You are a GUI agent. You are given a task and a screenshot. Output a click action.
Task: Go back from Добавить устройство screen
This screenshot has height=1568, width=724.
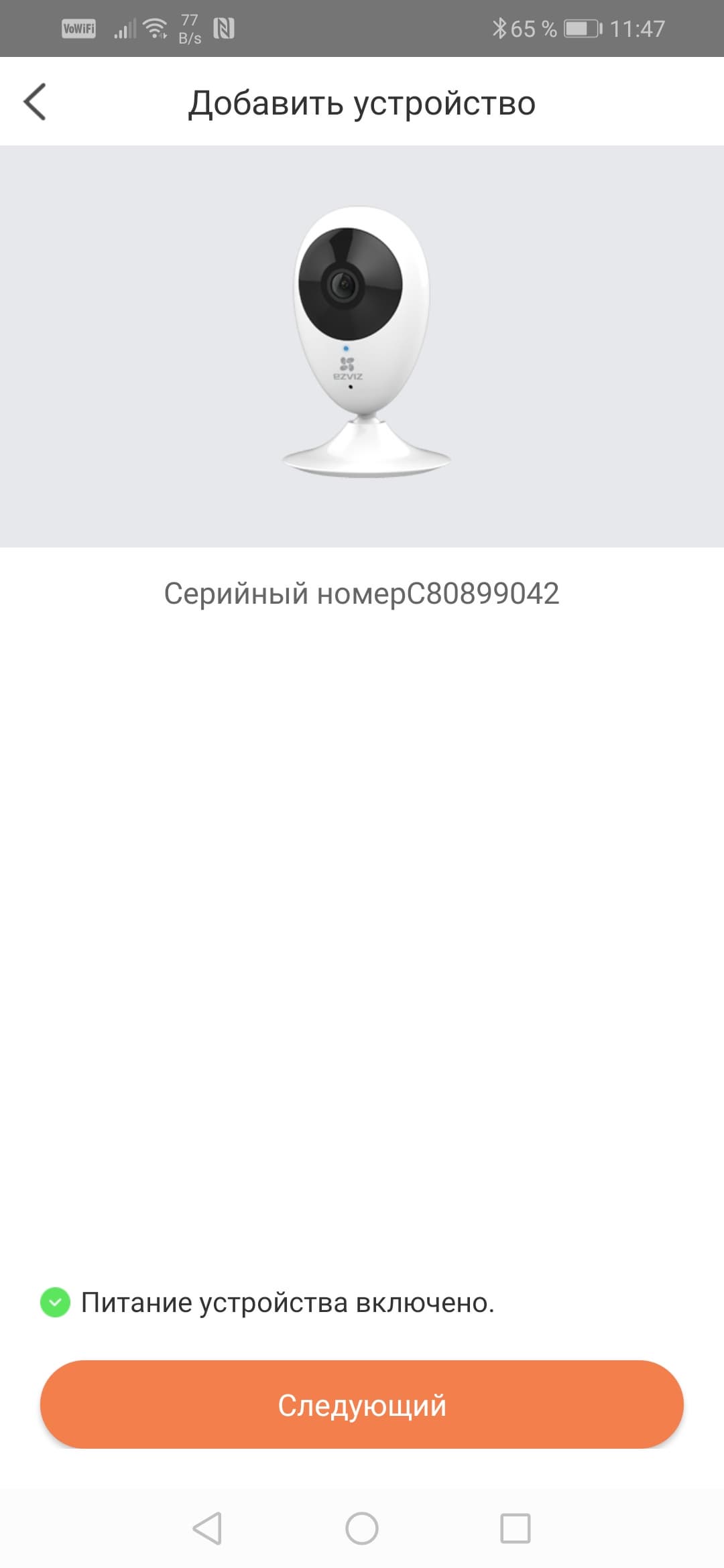[x=35, y=102]
